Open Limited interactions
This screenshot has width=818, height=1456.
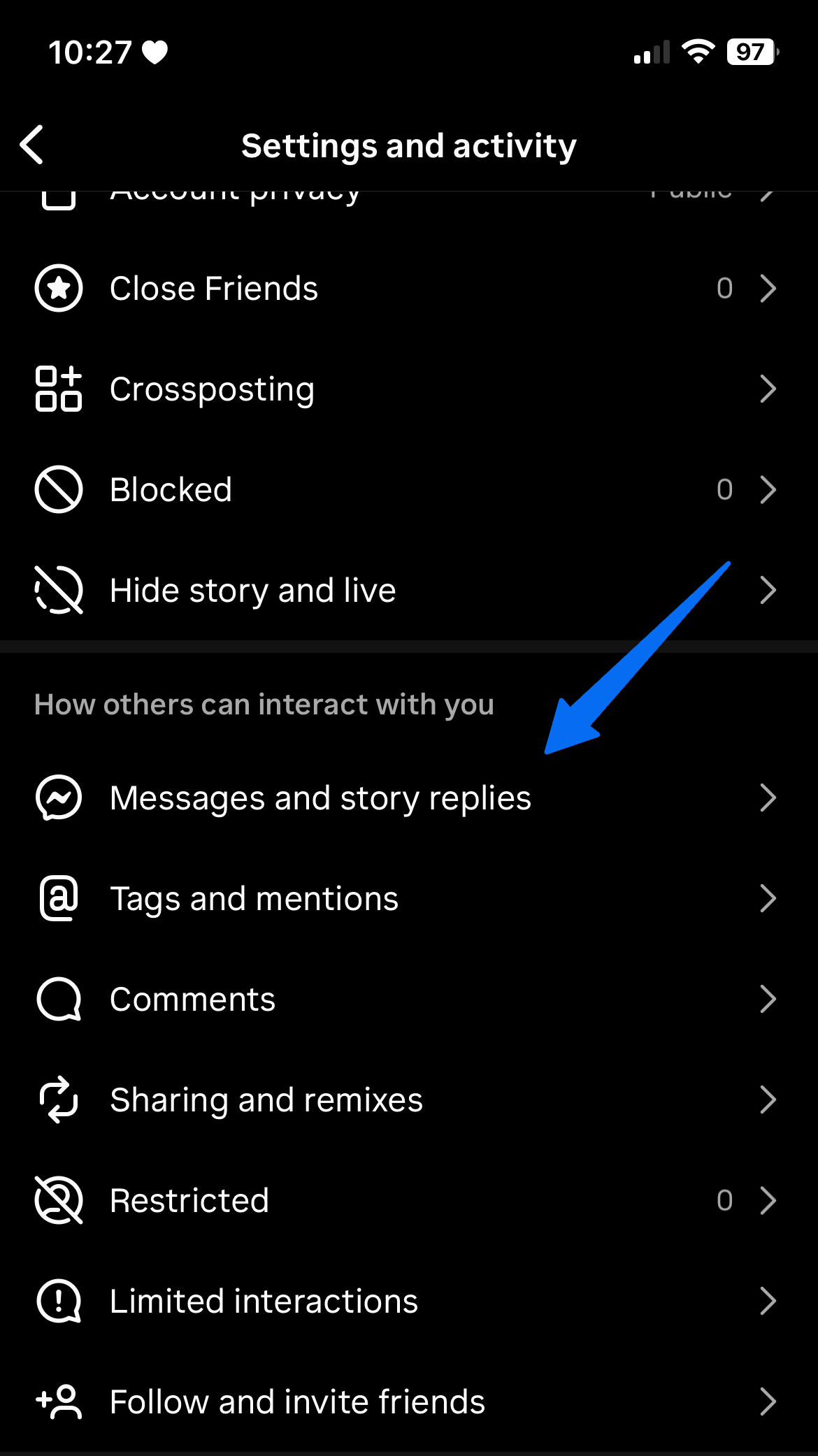pyautogui.click(x=409, y=1301)
